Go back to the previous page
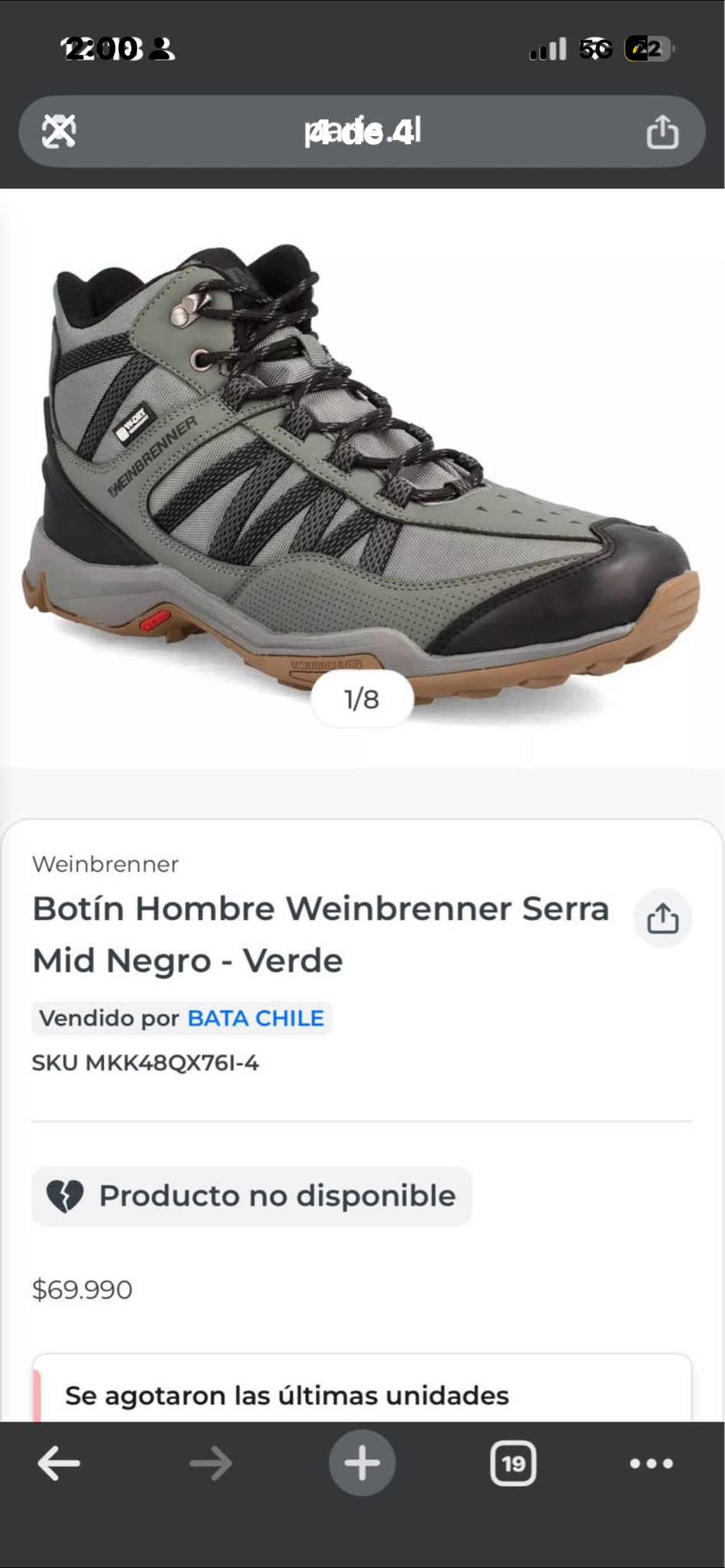 coord(59,1463)
